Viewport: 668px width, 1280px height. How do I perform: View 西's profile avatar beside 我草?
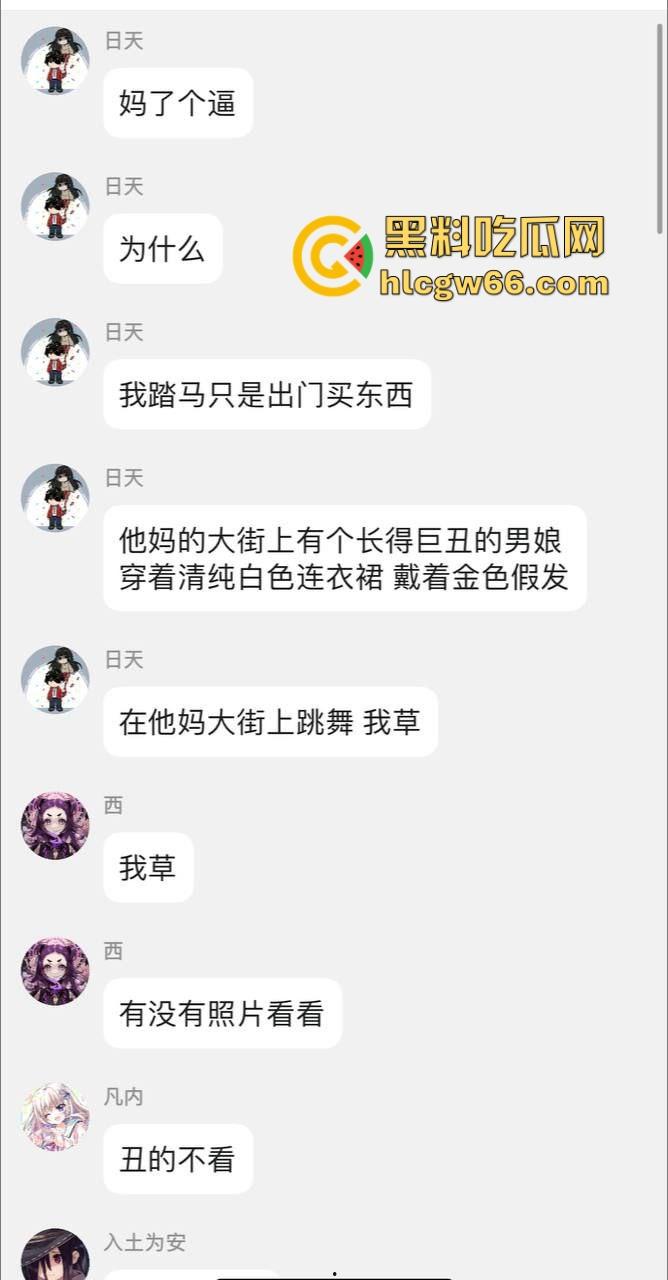pyautogui.click(x=55, y=825)
